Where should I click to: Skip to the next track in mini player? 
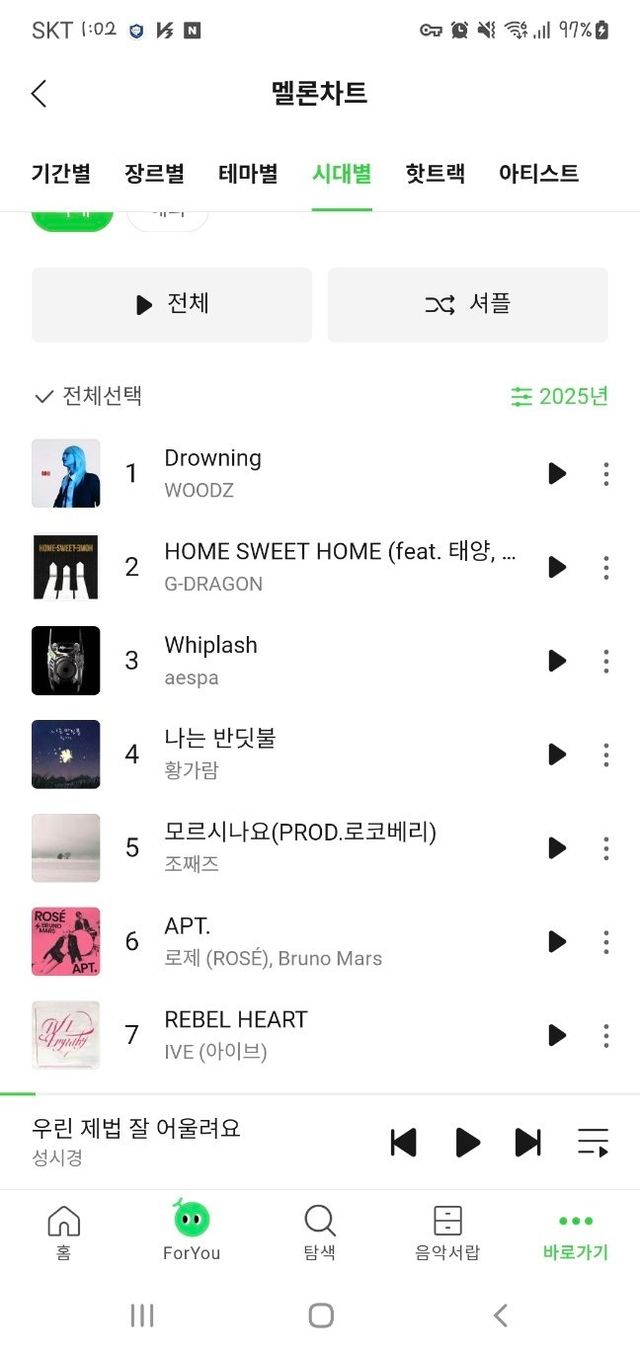coord(527,1142)
